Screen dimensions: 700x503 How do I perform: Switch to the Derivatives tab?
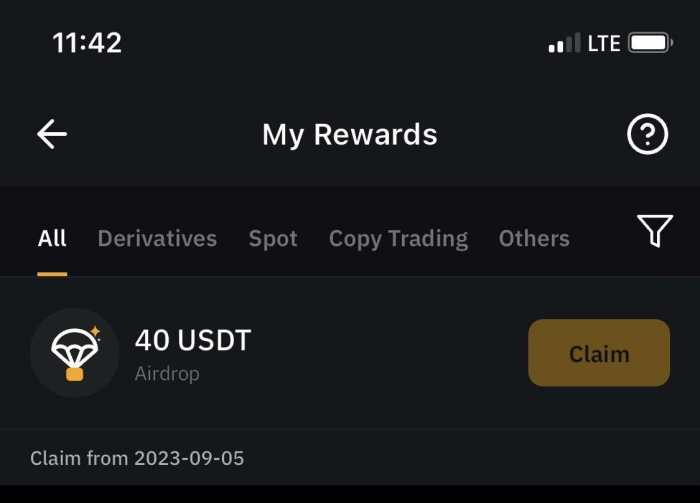pyautogui.click(x=157, y=238)
